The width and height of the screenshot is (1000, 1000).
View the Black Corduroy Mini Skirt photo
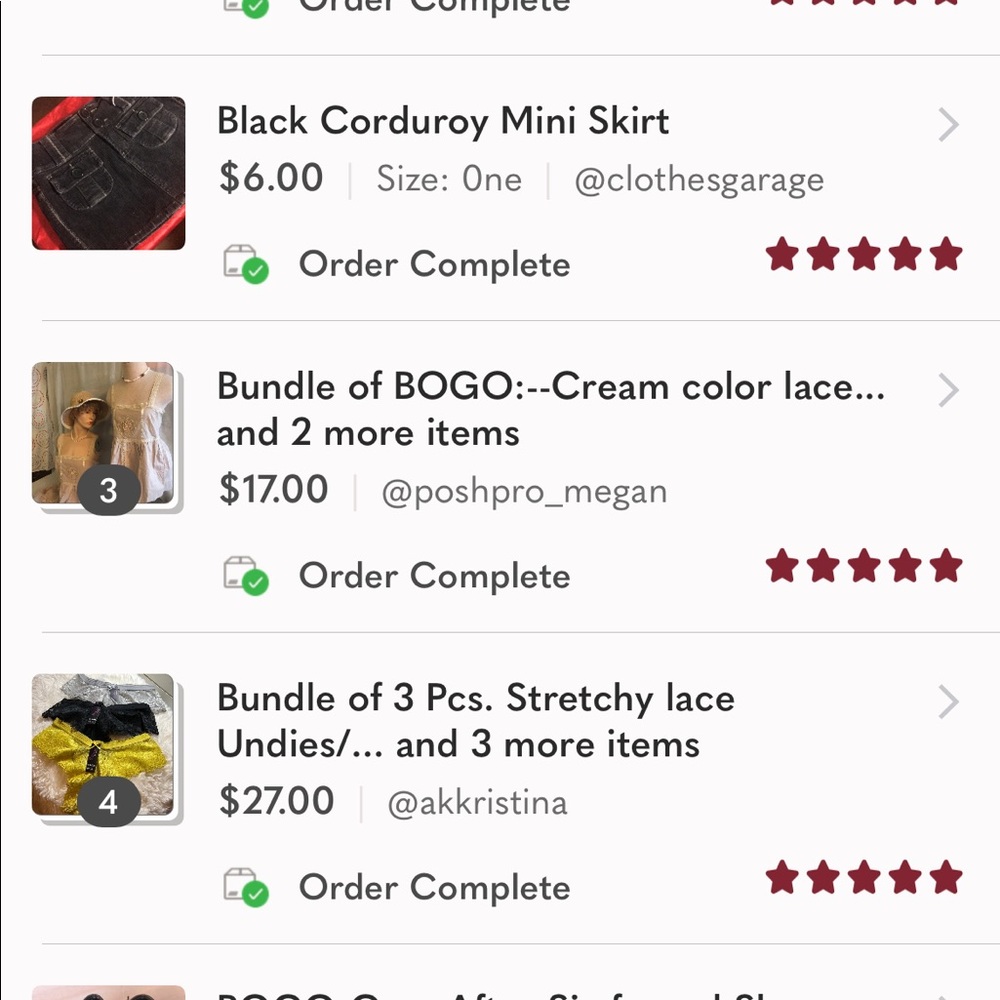coord(108,173)
